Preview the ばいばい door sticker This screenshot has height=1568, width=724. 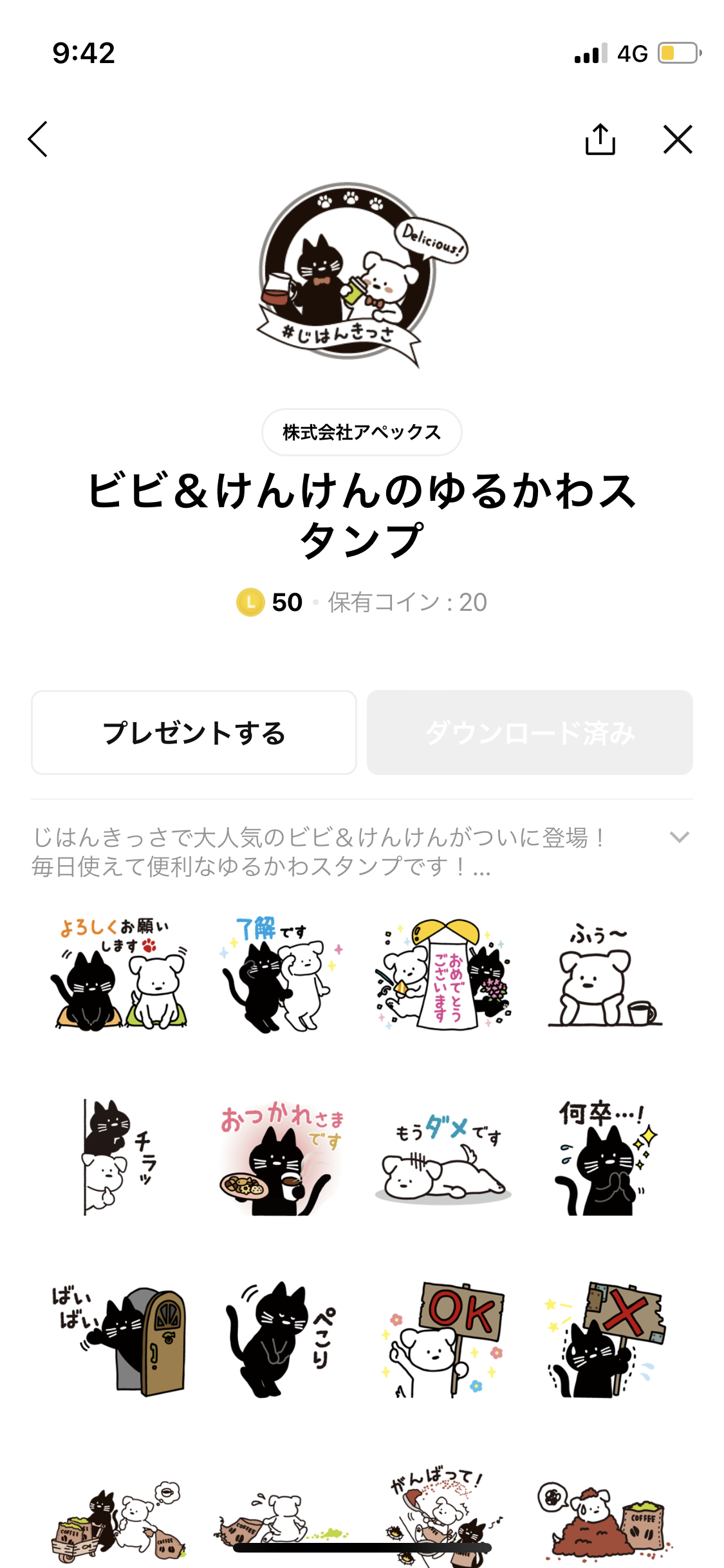[119, 1339]
